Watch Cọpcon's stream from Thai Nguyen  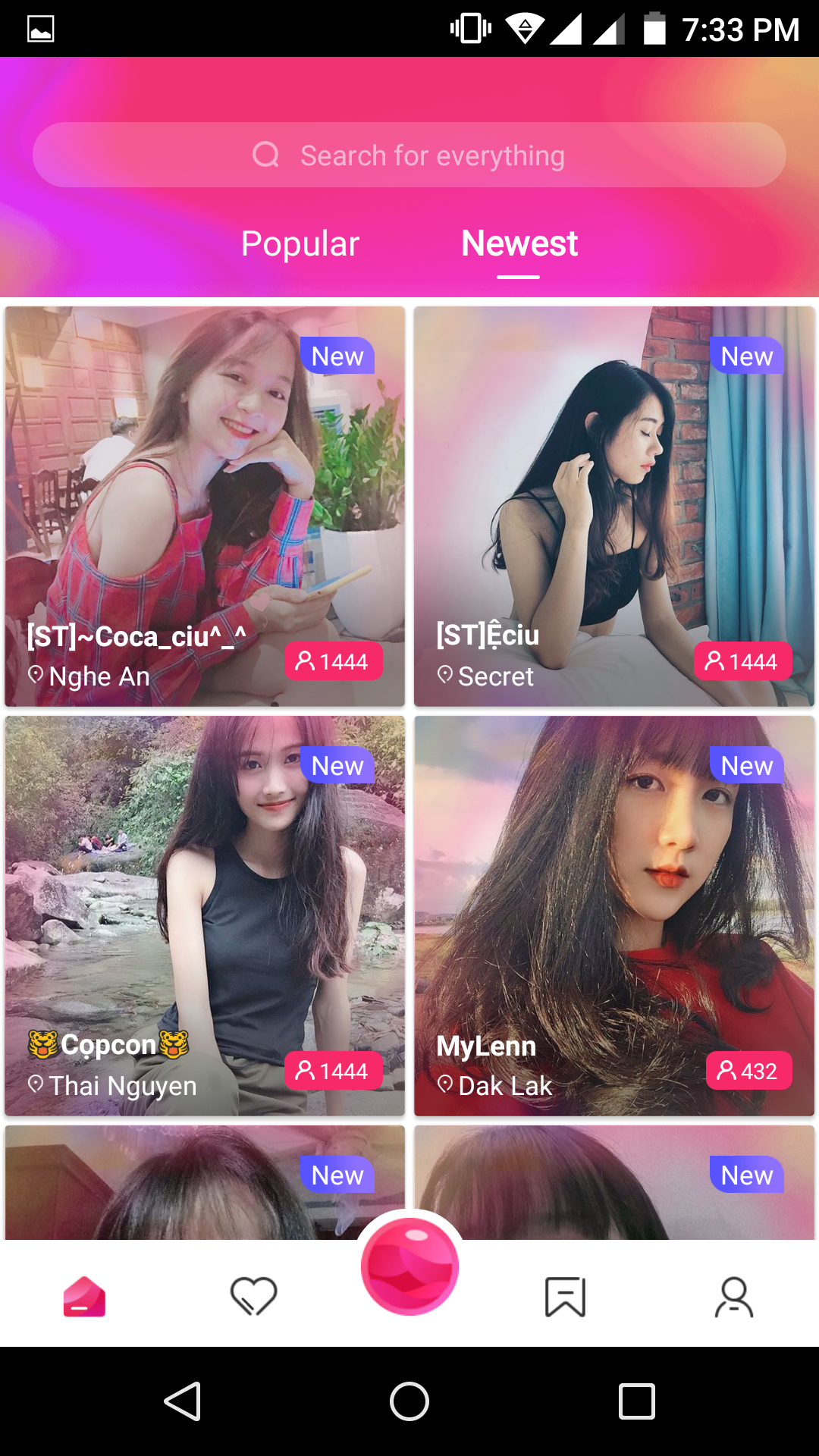205,915
